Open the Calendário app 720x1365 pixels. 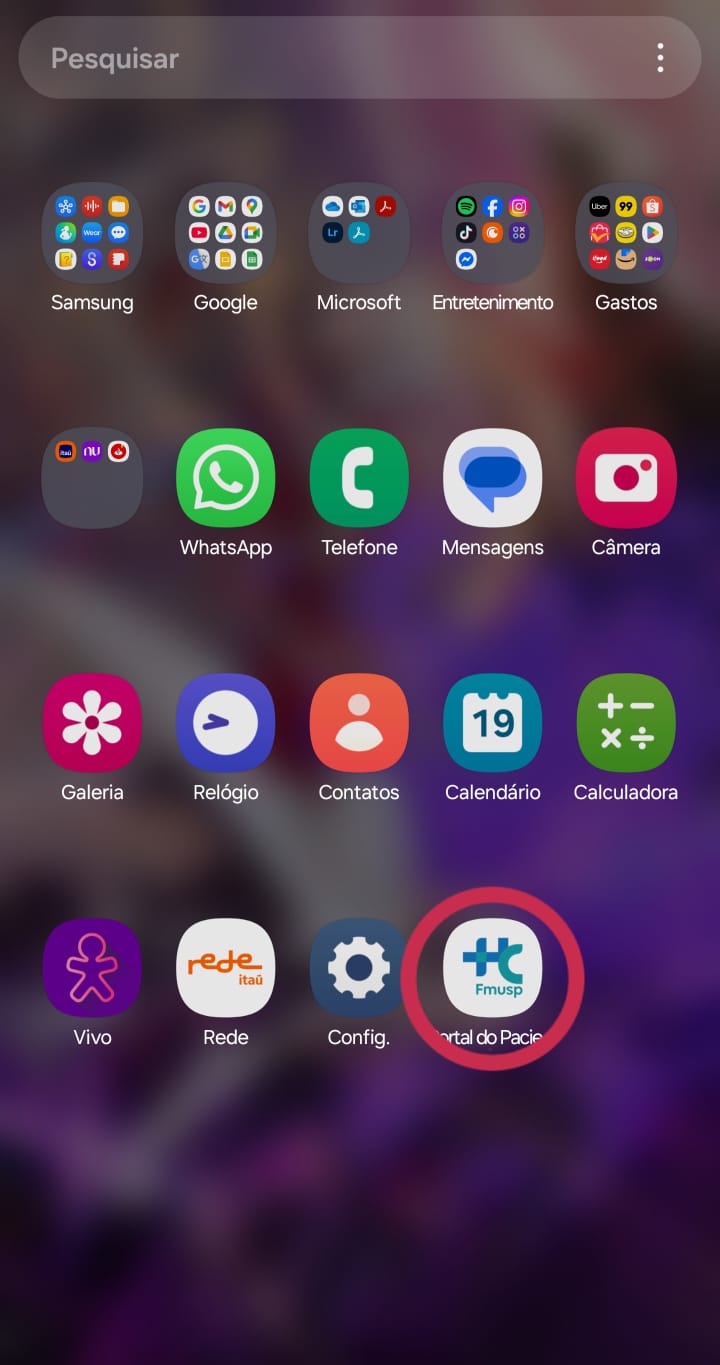click(x=492, y=723)
